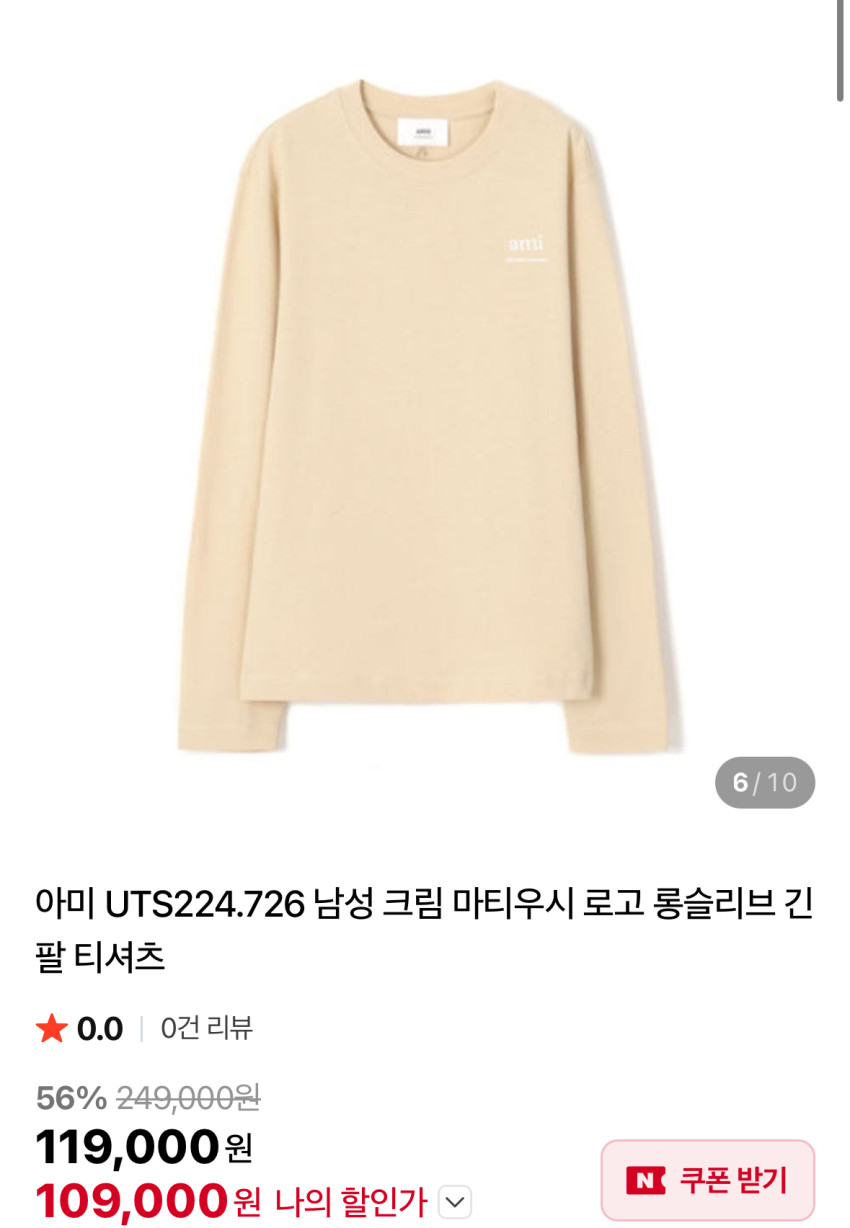This screenshot has width=850, height=1228.
Task: Tap the 쿠폰 받기 coupon button
Action: (707, 1179)
